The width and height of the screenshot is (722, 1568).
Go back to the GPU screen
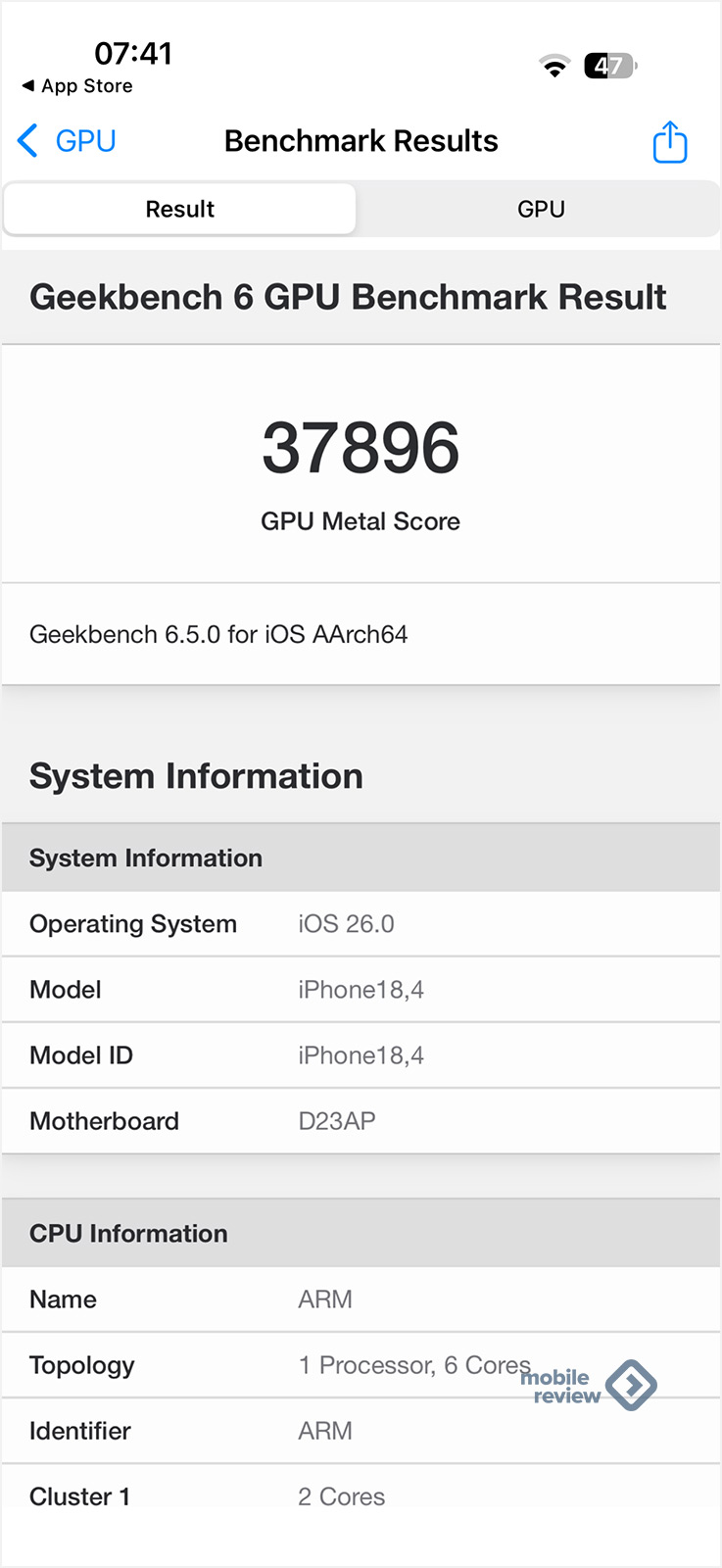point(67,141)
